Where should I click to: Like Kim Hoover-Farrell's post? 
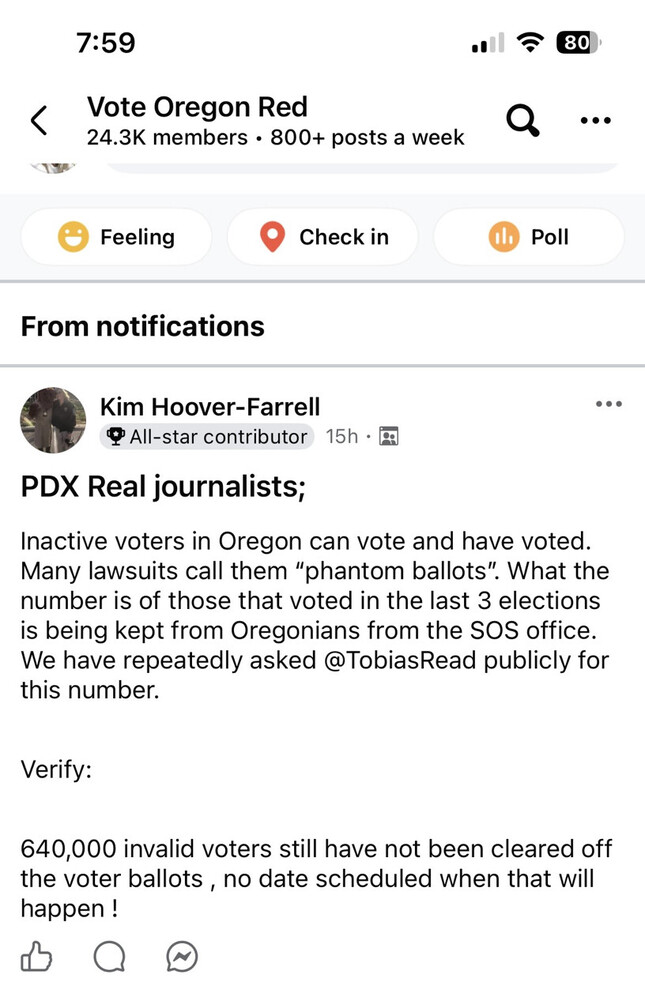(36, 958)
